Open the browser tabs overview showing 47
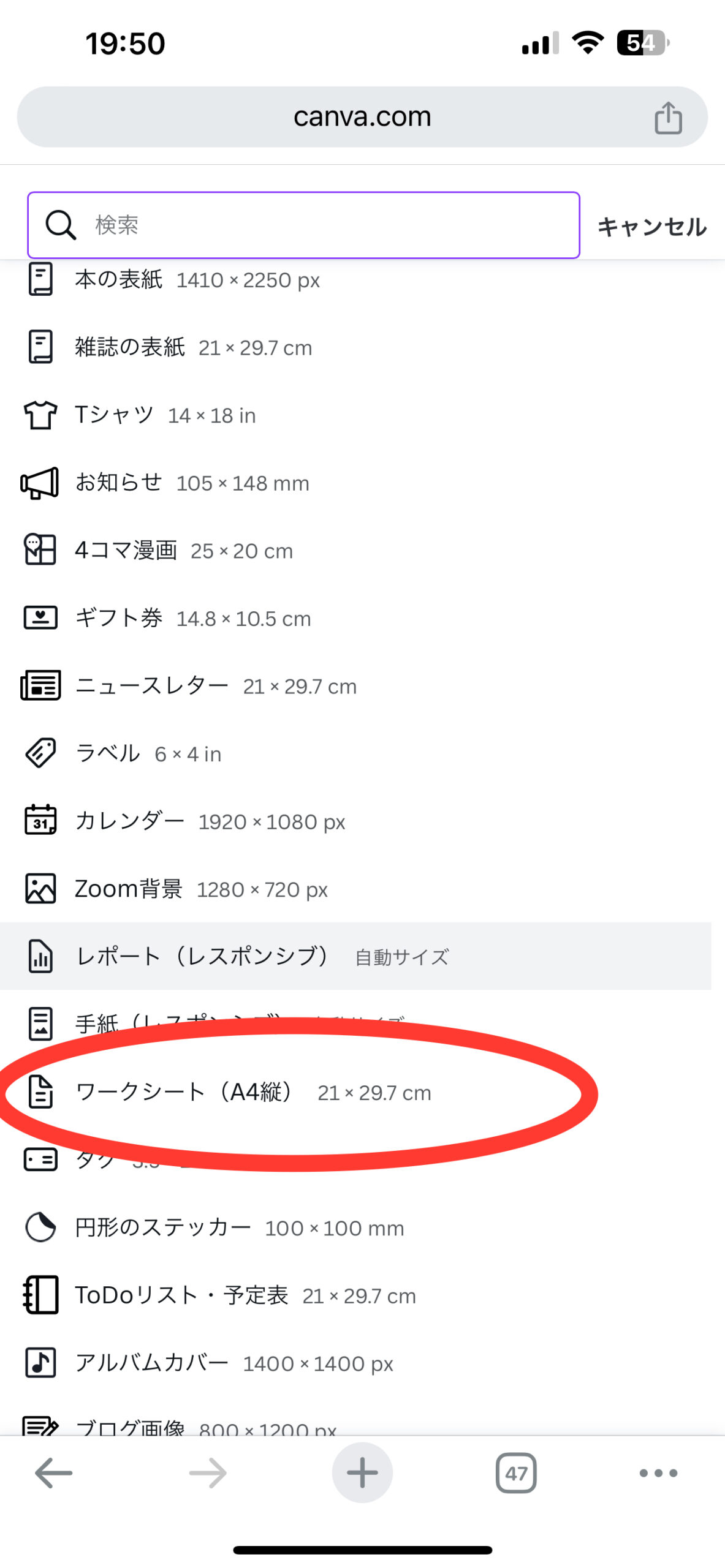Image resolution: width=725 pixels, height=1568 pixels. [515, 1472]
